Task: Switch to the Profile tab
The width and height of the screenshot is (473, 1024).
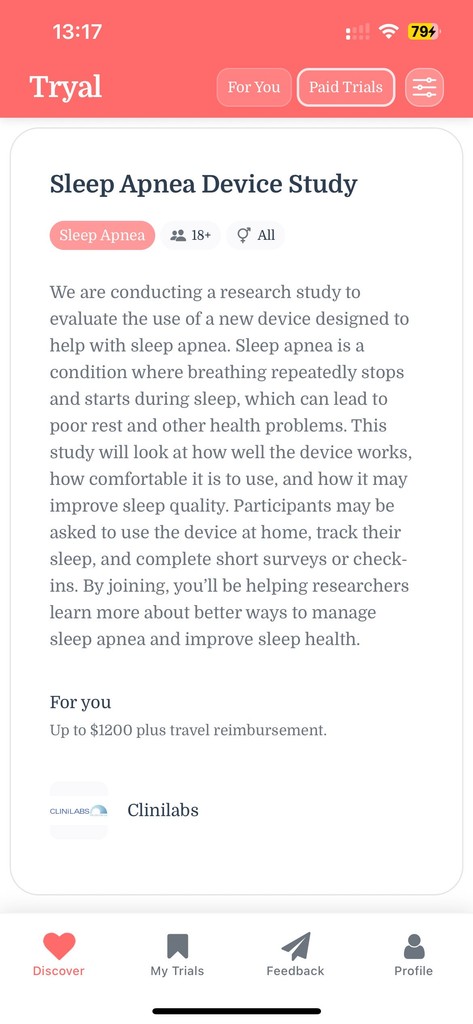Action: point(414,955)
